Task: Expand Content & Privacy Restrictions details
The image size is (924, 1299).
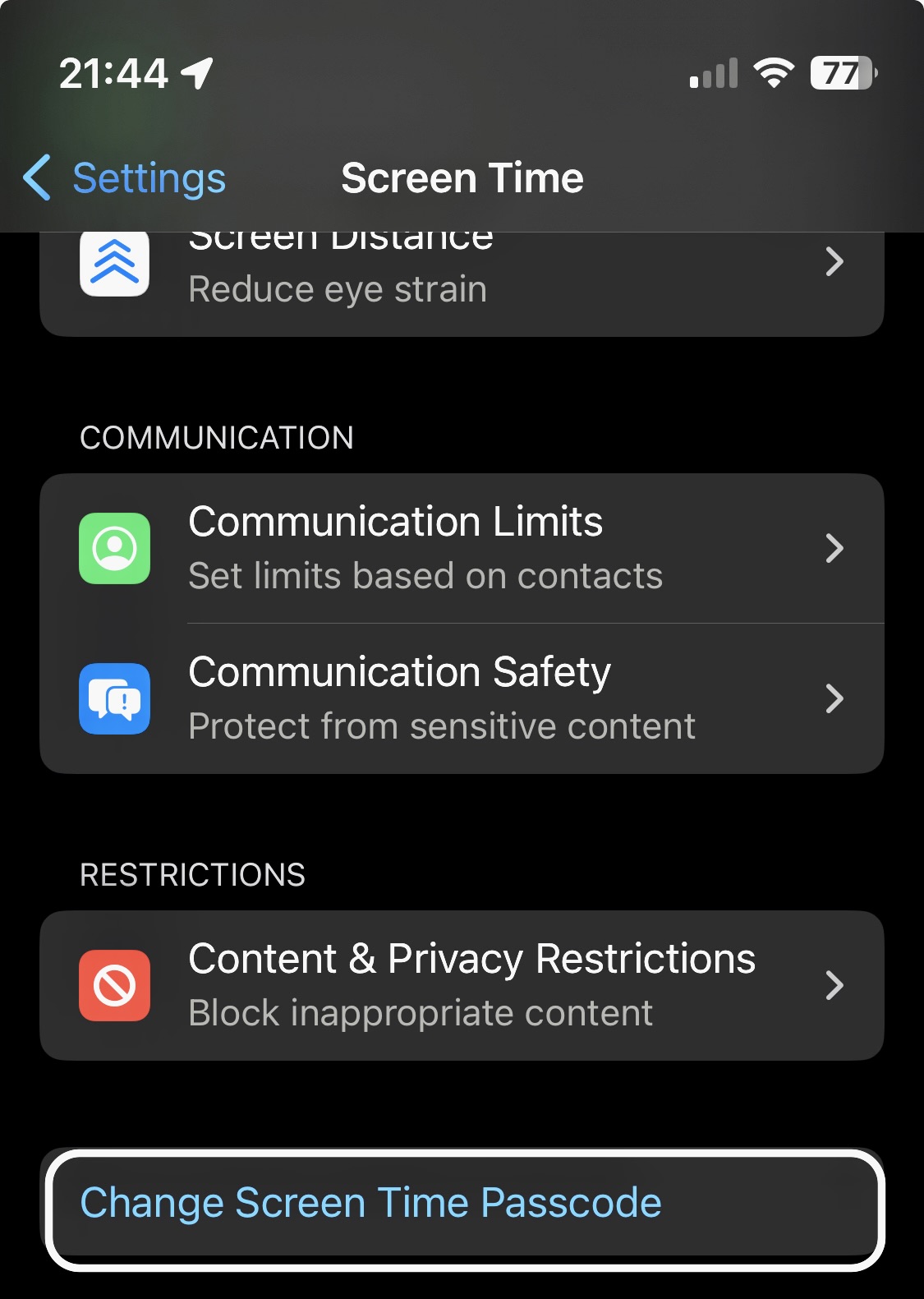Action: (x=835, y=985)
